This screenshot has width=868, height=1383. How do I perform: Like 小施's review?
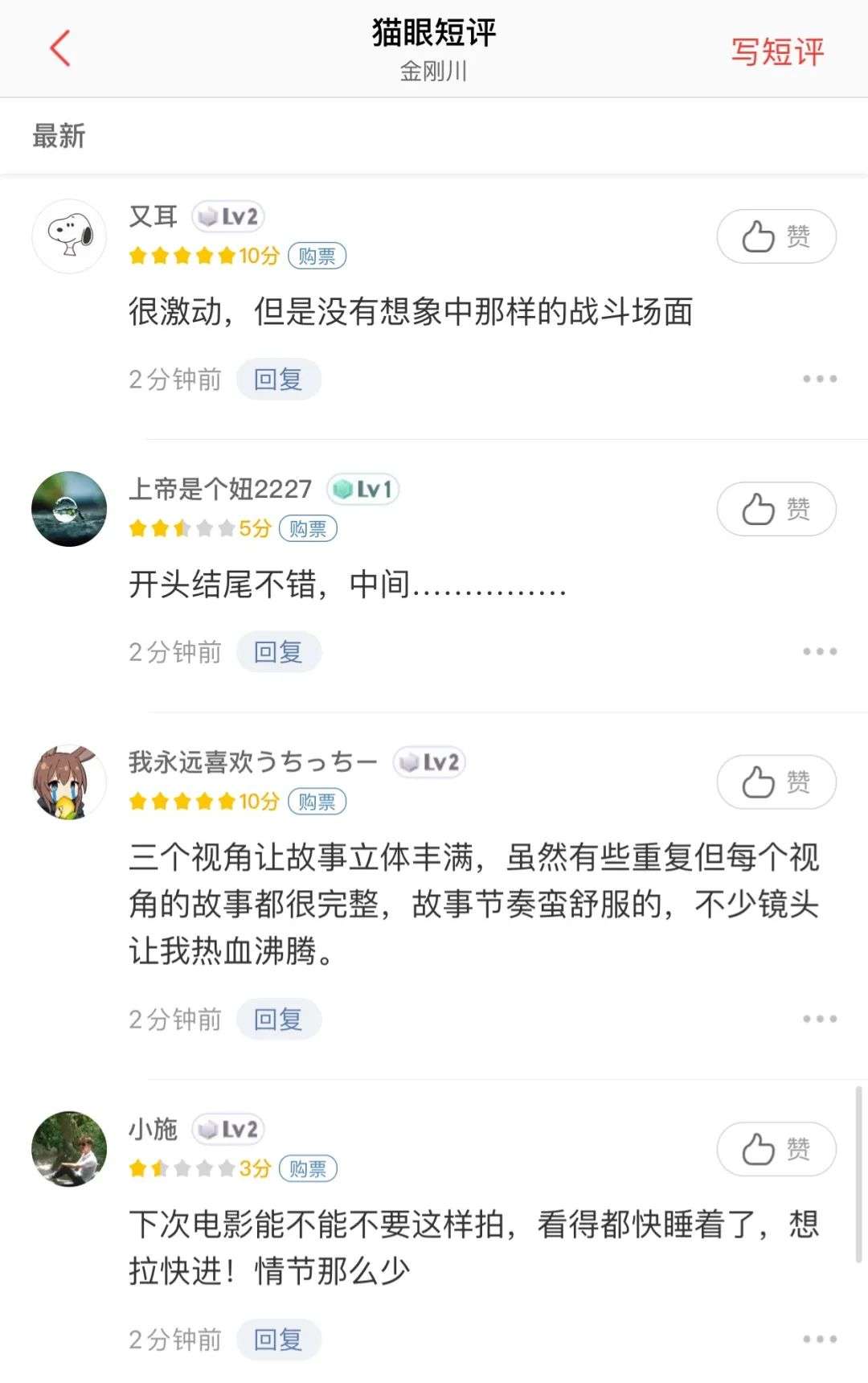(776, 1149)
